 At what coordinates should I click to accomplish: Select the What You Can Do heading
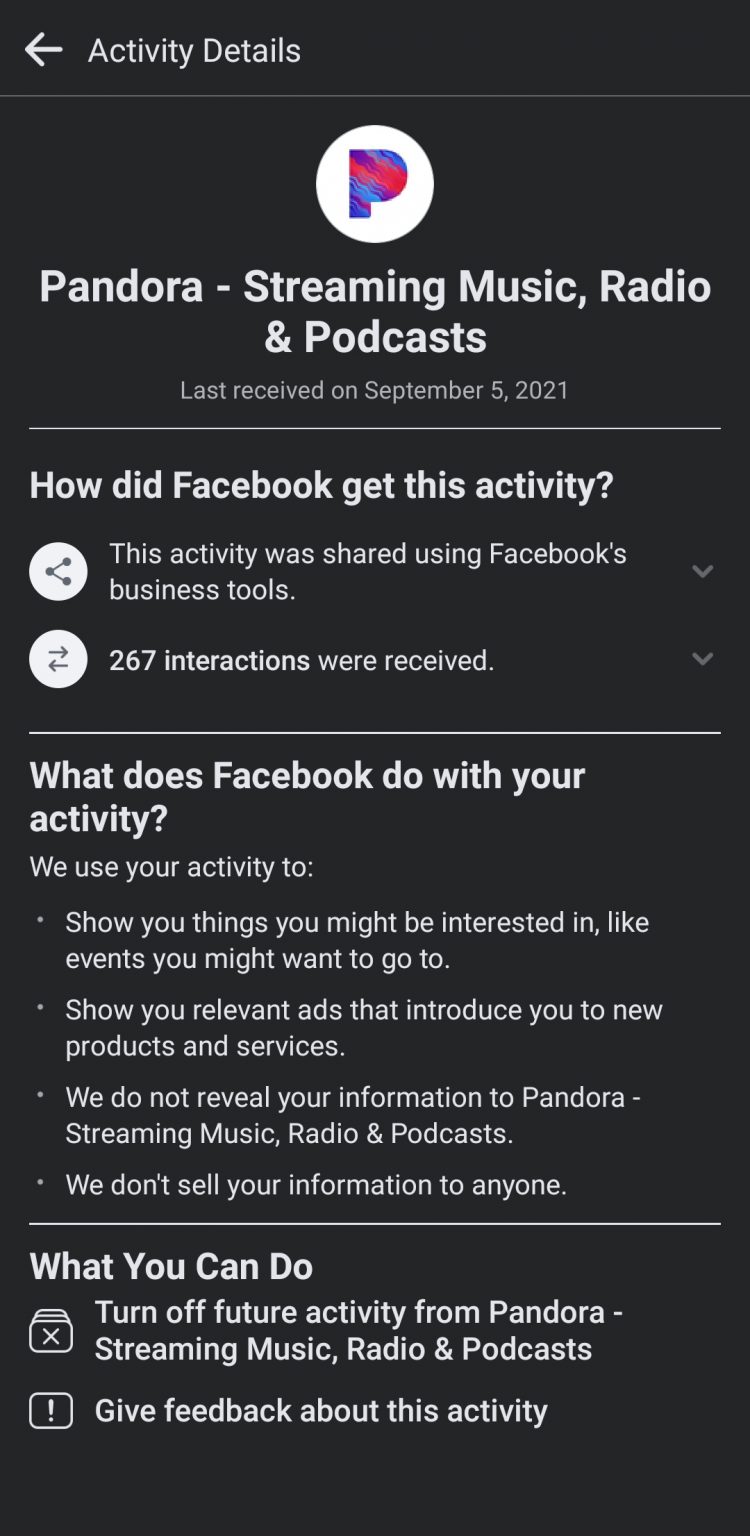(171, 1266)
